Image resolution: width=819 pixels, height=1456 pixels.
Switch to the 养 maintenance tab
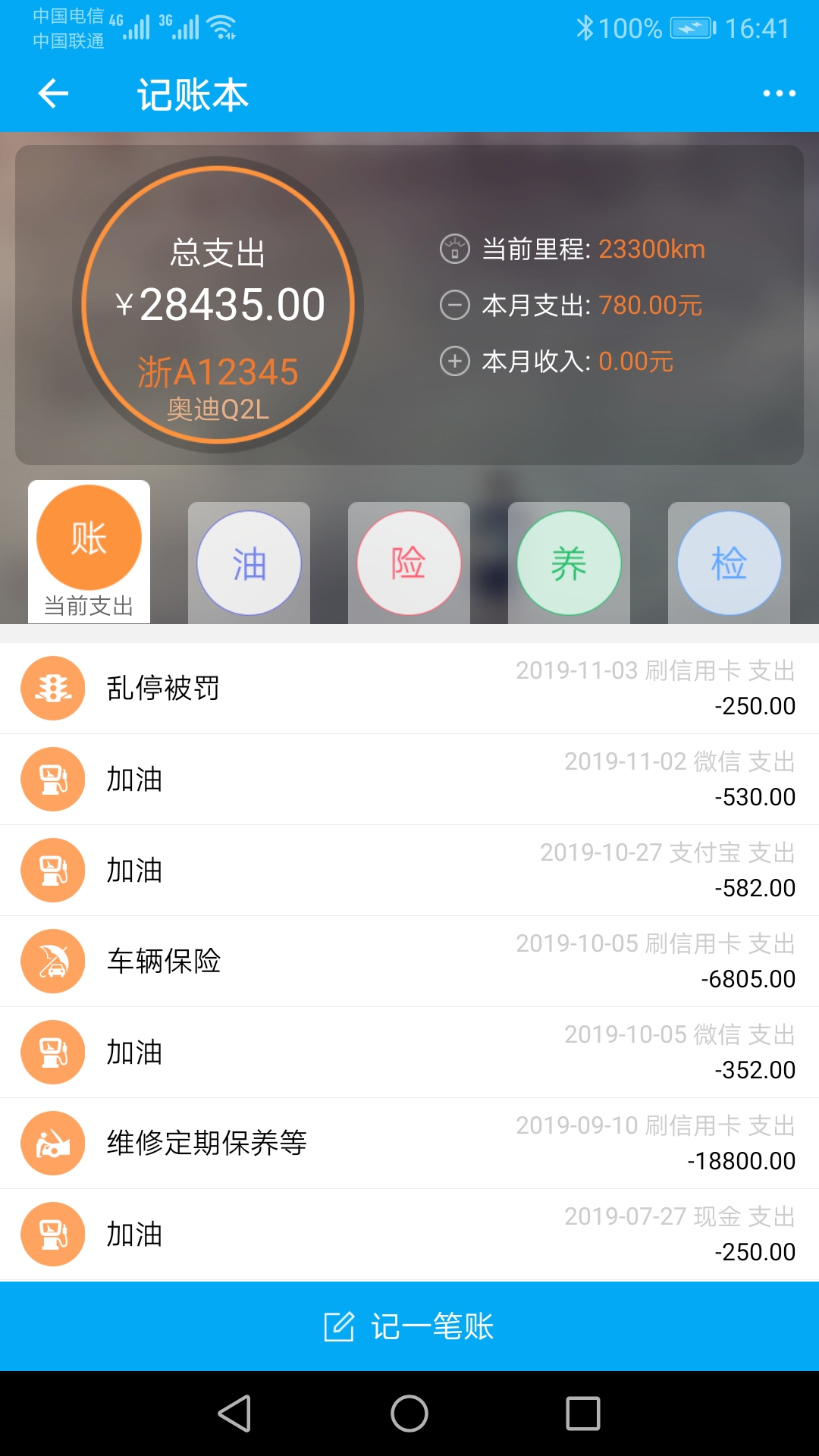pos(569,563)
